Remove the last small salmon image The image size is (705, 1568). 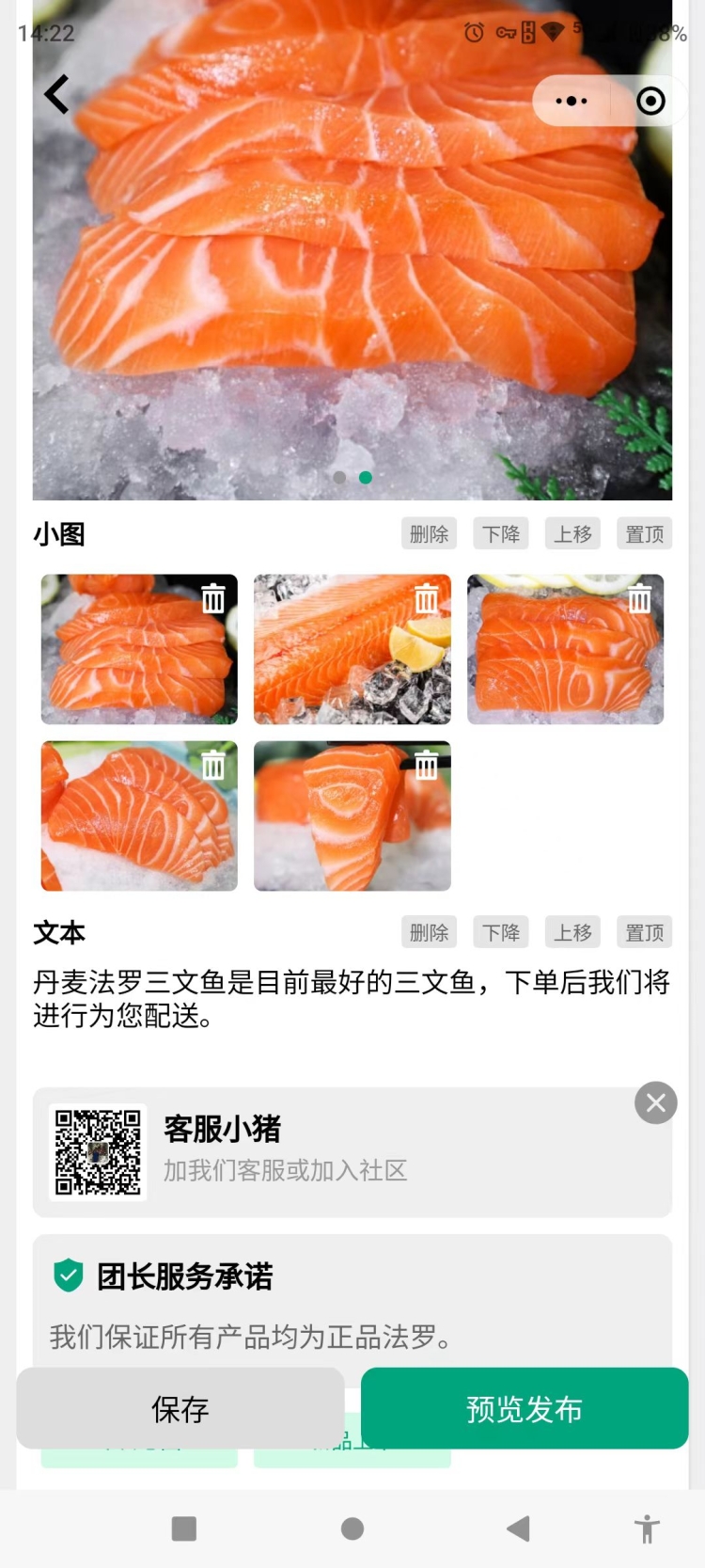point(427,765)
